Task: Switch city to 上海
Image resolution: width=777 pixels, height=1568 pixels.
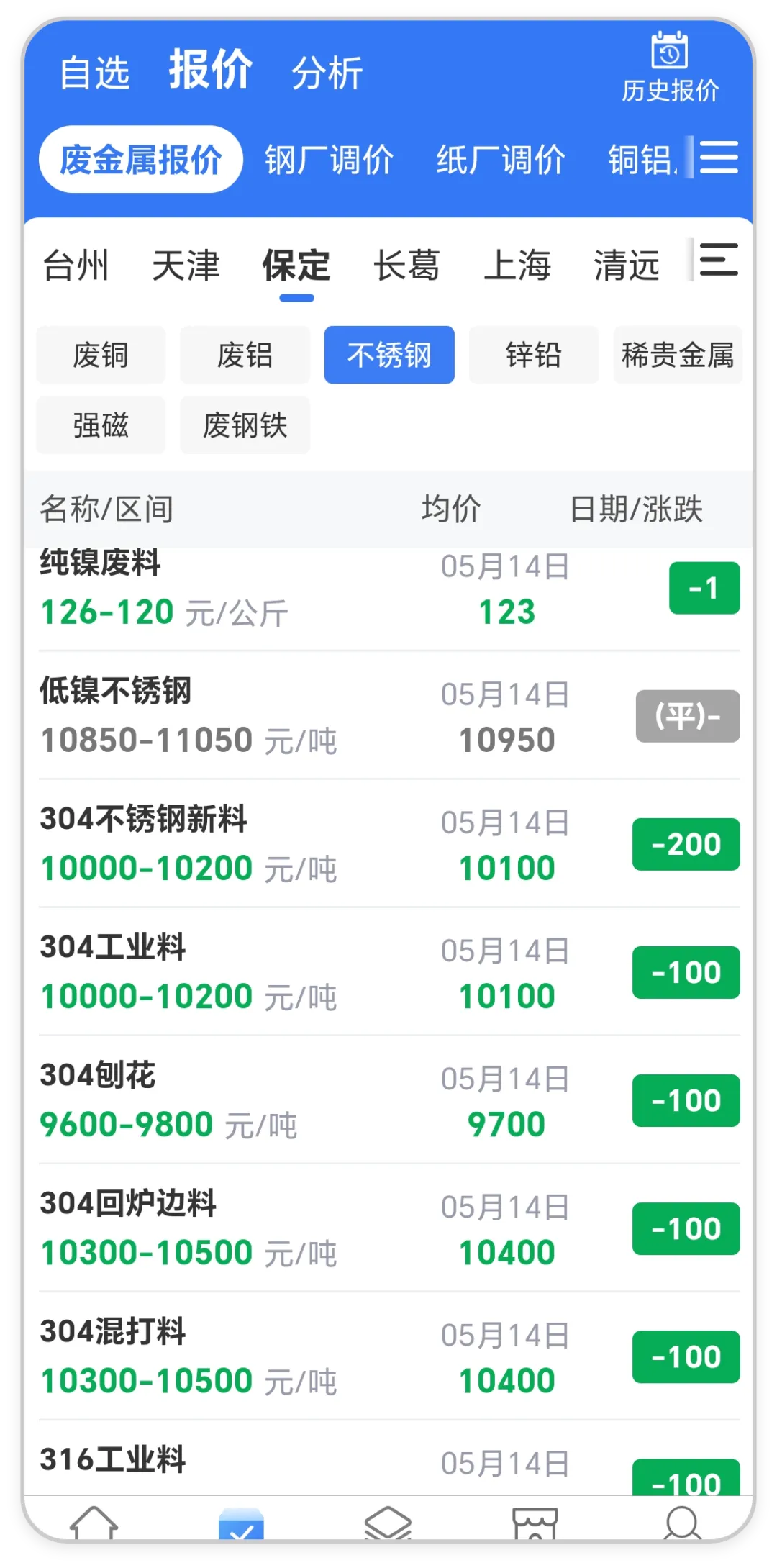Action: pyautogui.click(x=517, y=266)
